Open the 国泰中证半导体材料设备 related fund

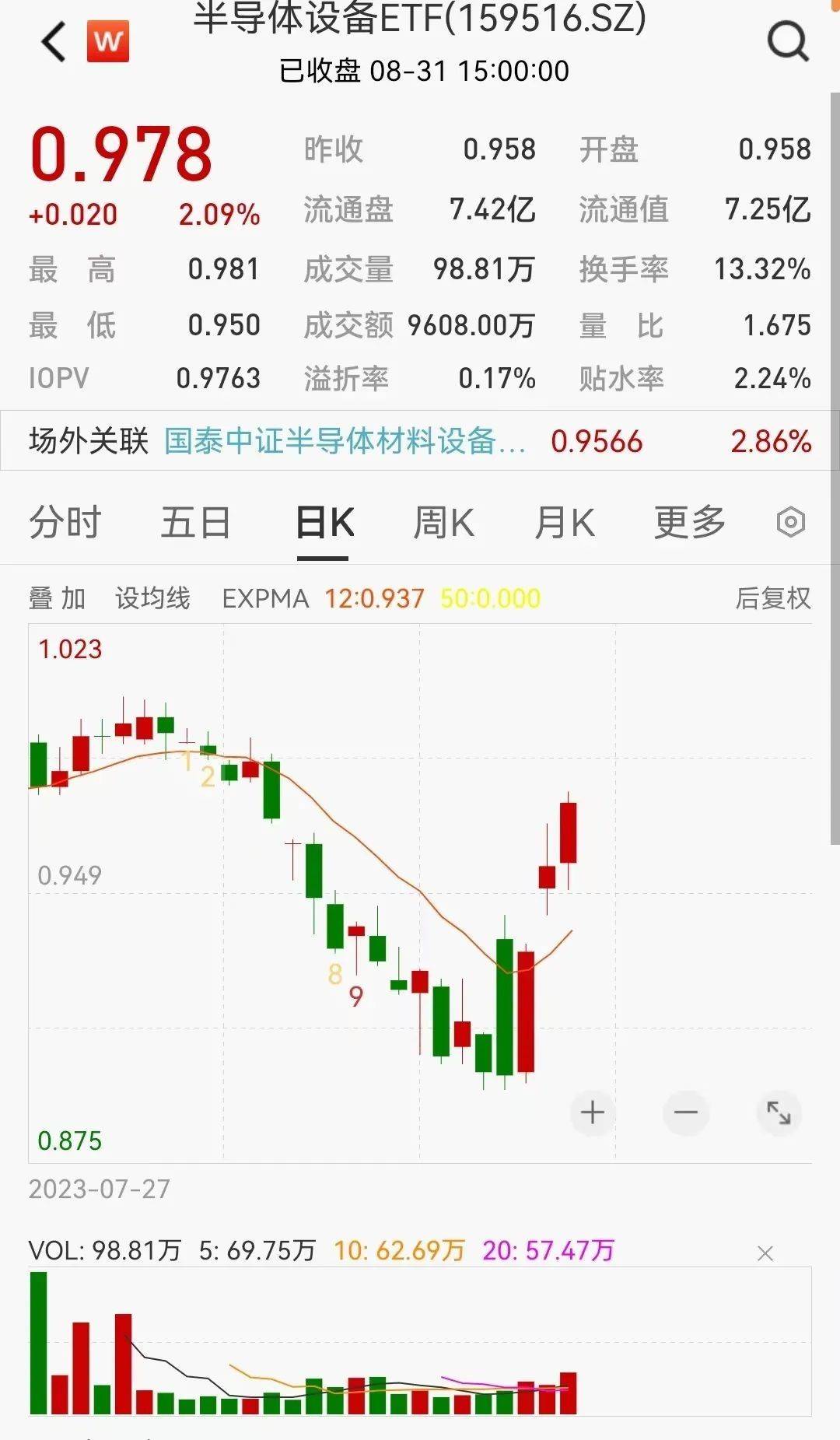point(345,441)
